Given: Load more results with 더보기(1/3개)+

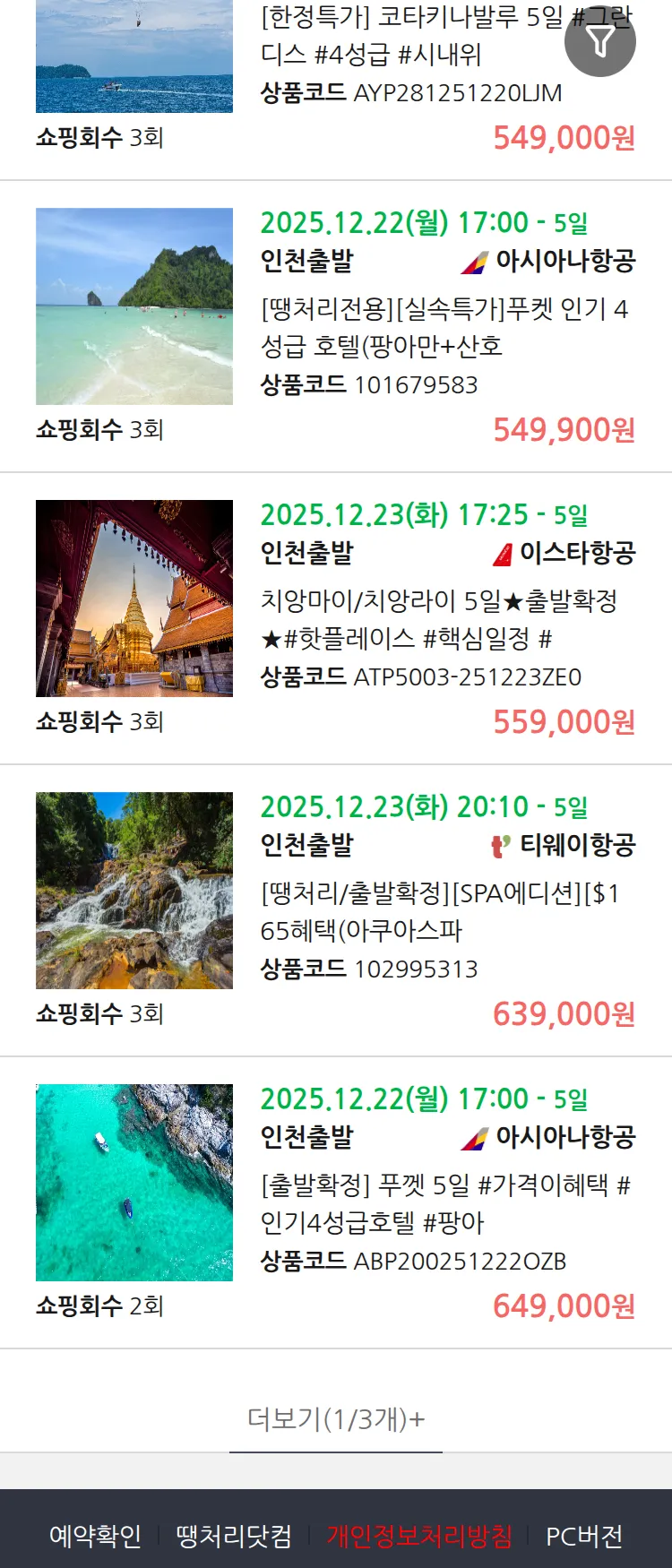Looking at the screenshot, I should click(336, 1418).
